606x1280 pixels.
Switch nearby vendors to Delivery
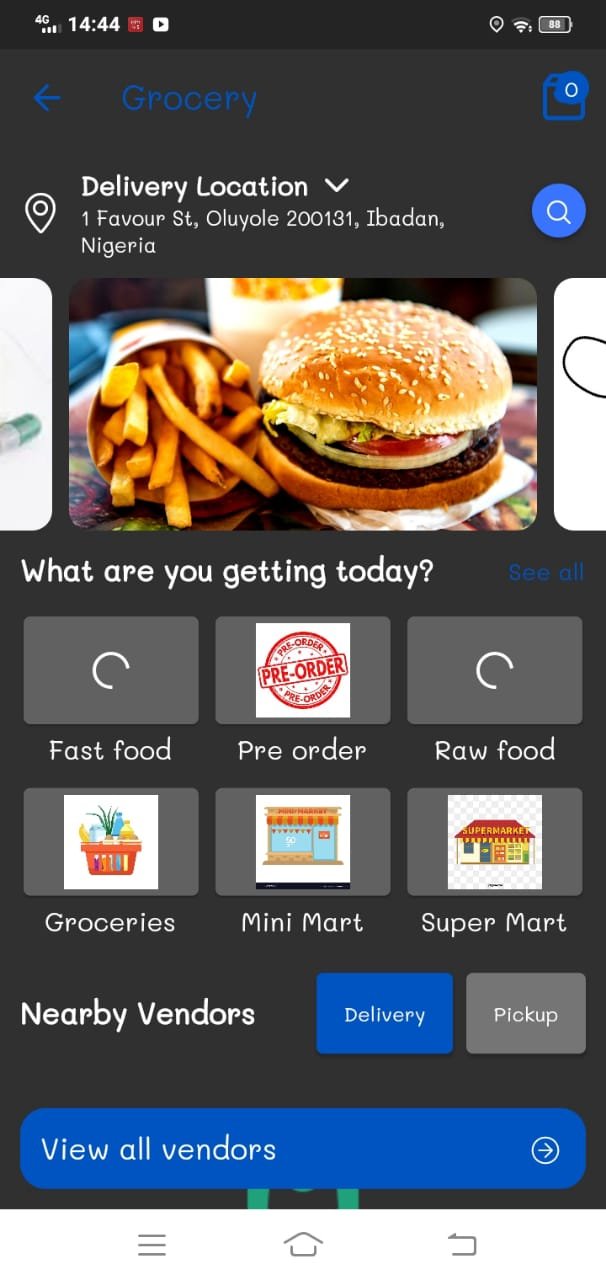tap(385, 1014)
